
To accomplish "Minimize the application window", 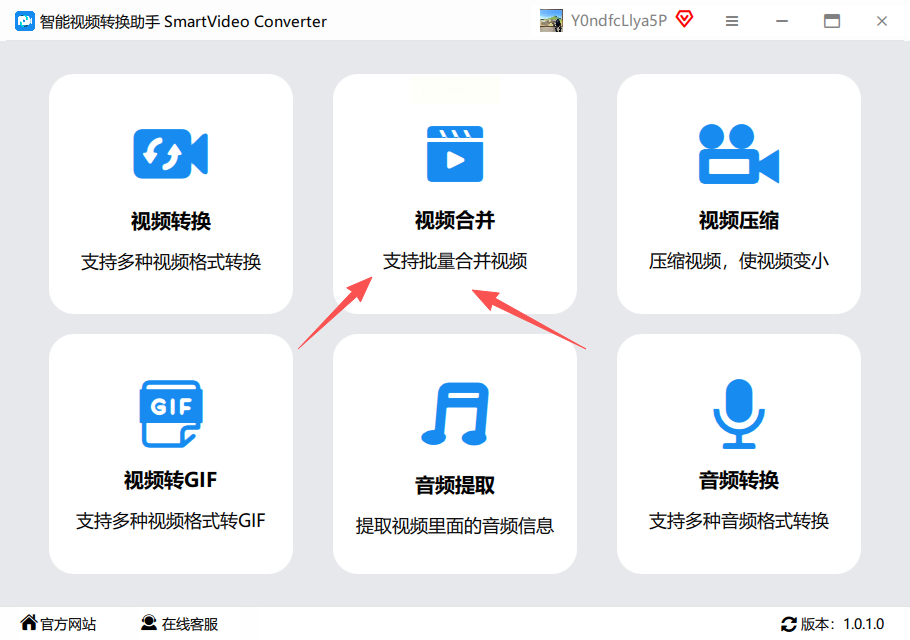I will pyautogui.click(x=781, y=21).
